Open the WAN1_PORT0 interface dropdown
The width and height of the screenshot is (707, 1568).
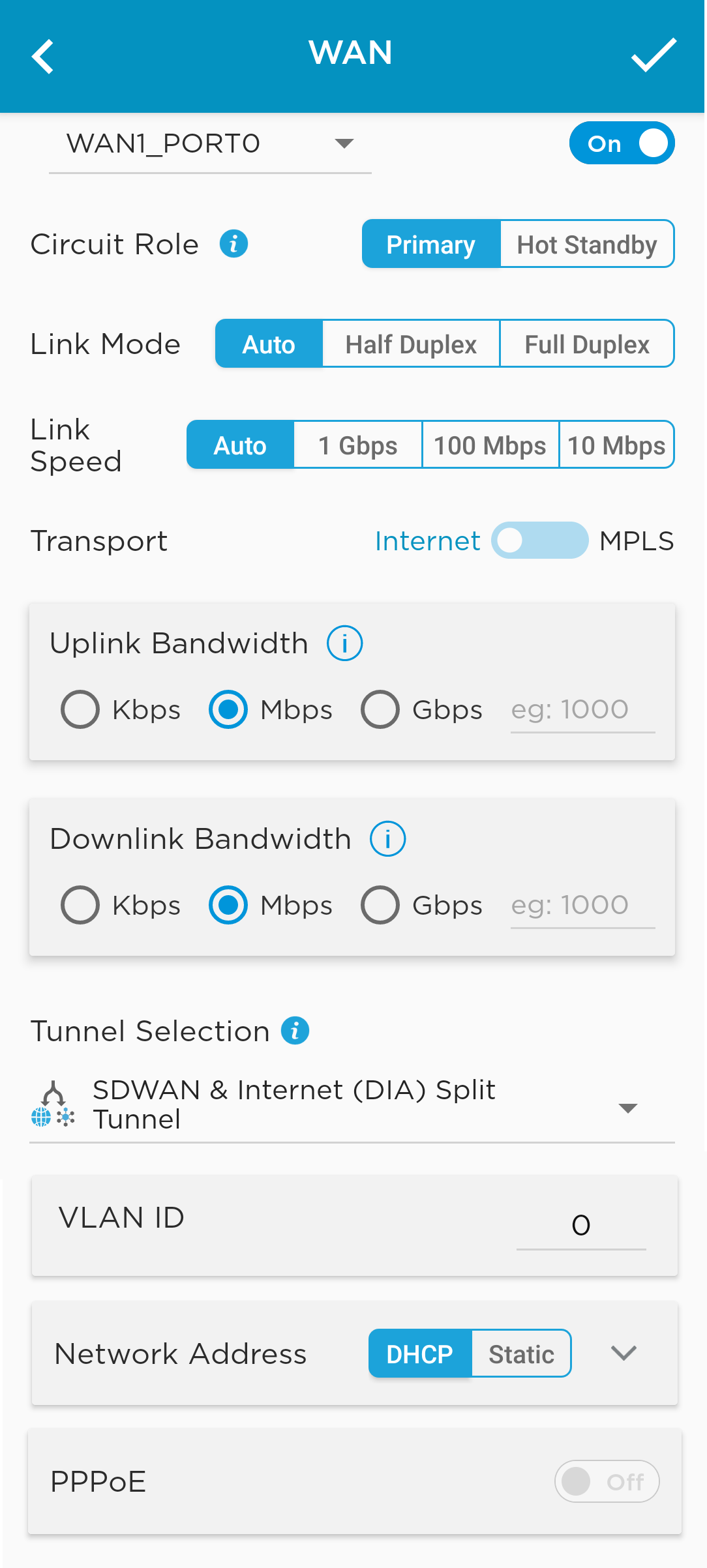(344, 143)
